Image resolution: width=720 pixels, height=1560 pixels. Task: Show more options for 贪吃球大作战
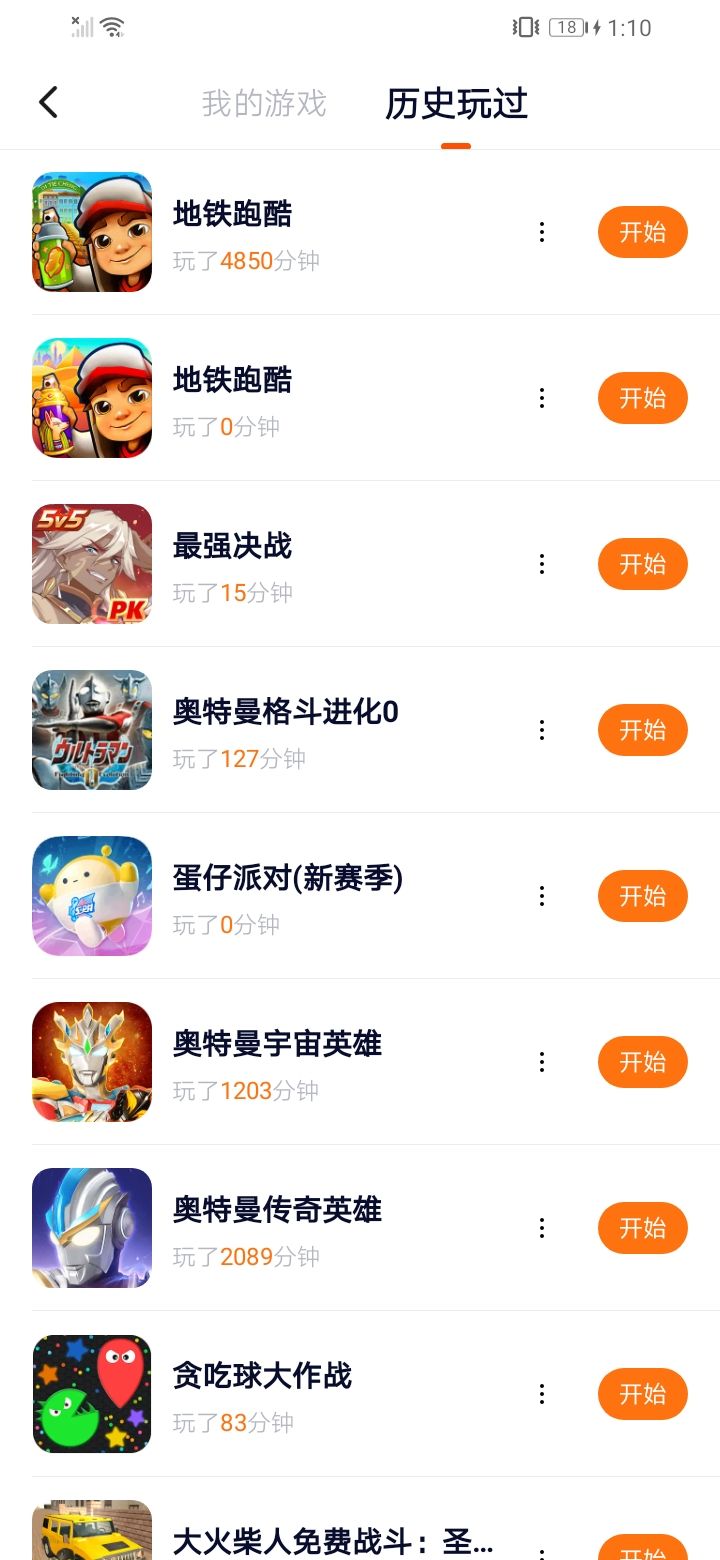pos(542,1394)
